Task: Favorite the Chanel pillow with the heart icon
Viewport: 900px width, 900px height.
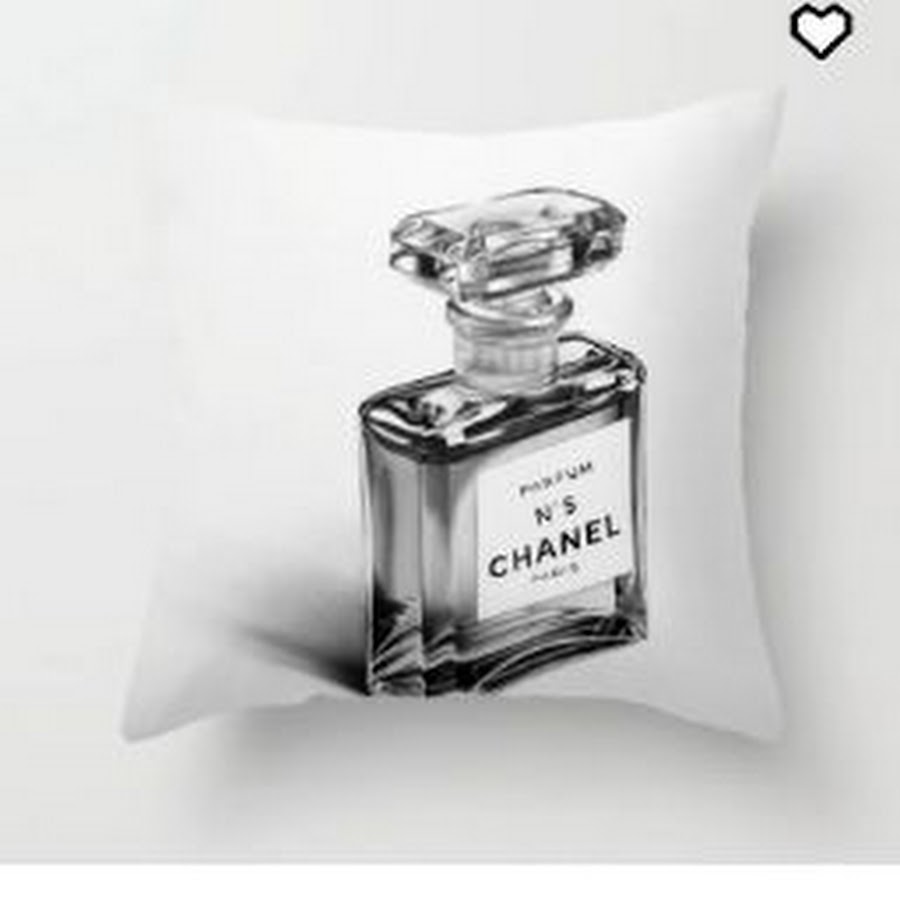Action: click(x=821, y=31)
